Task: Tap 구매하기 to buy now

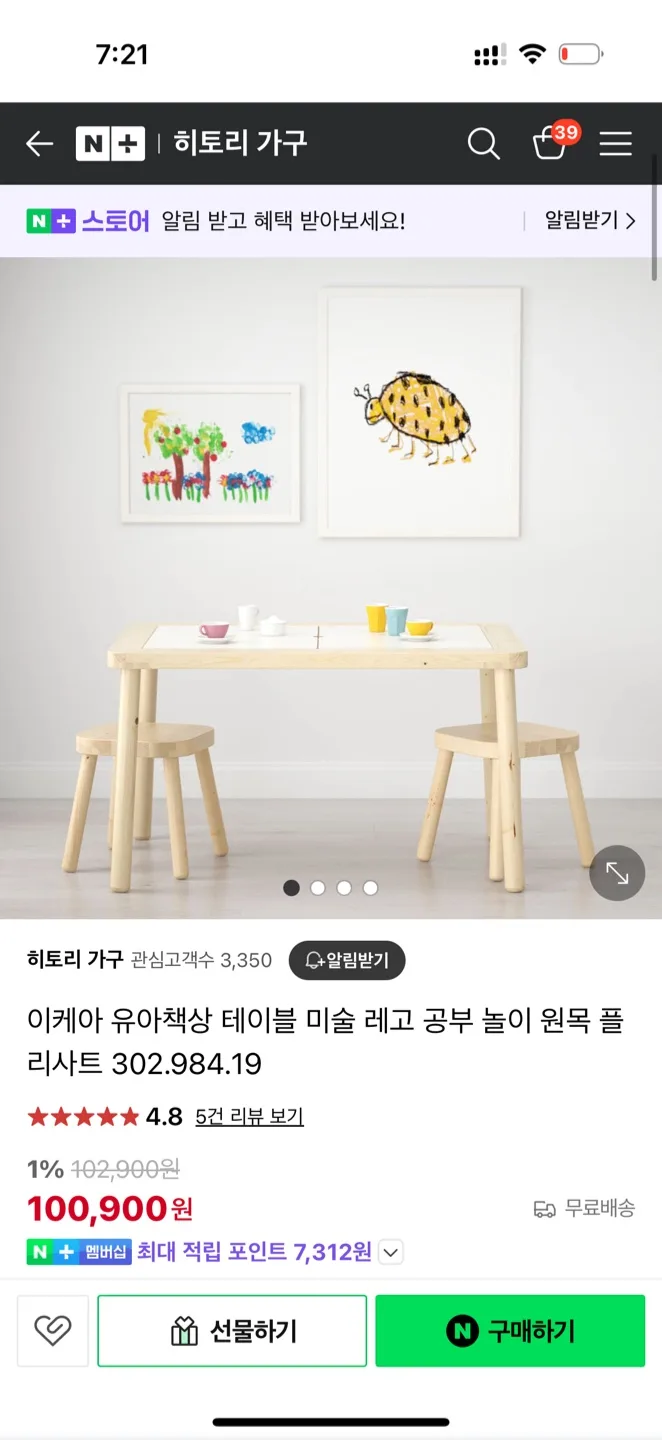Action: click(x=510, y=1331)
